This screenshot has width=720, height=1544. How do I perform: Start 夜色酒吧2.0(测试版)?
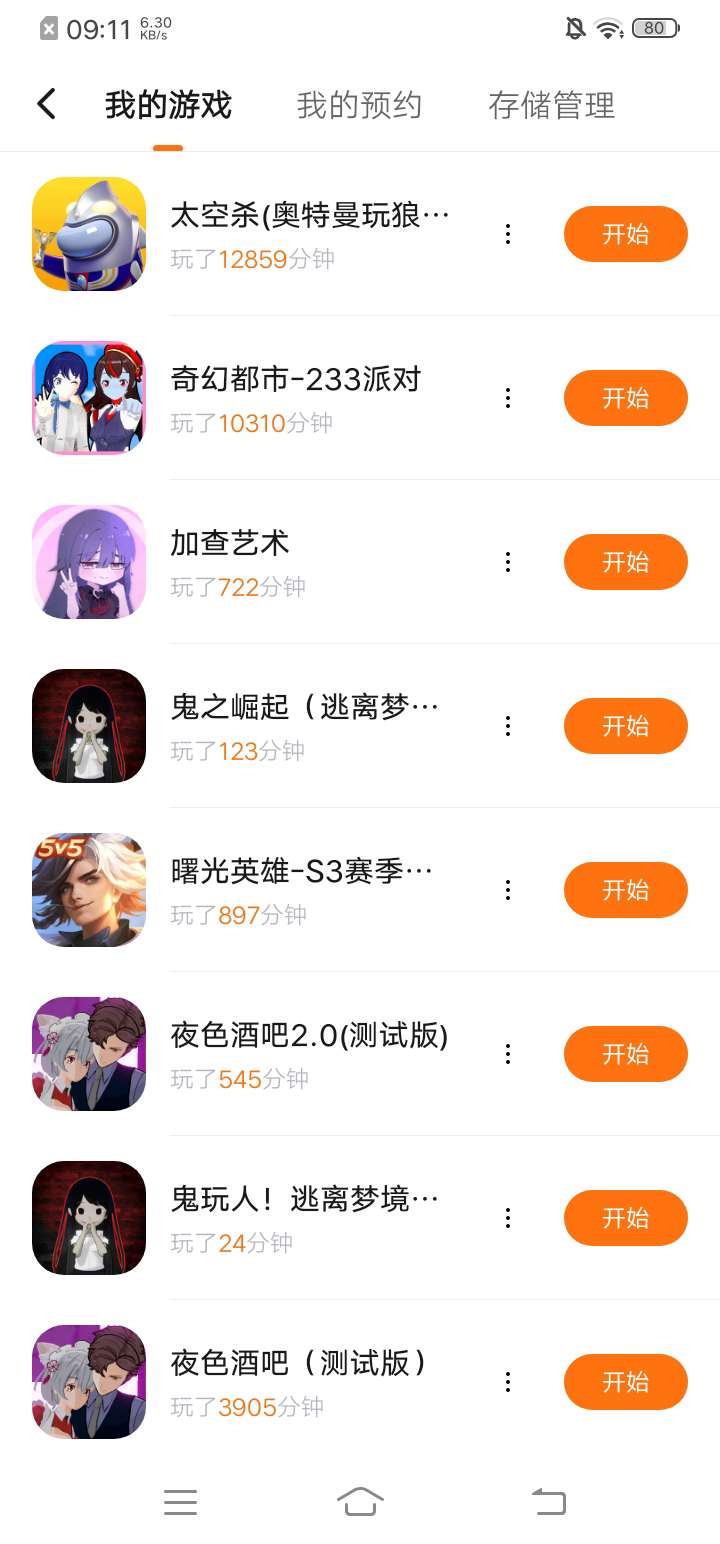pos(625,1054)
